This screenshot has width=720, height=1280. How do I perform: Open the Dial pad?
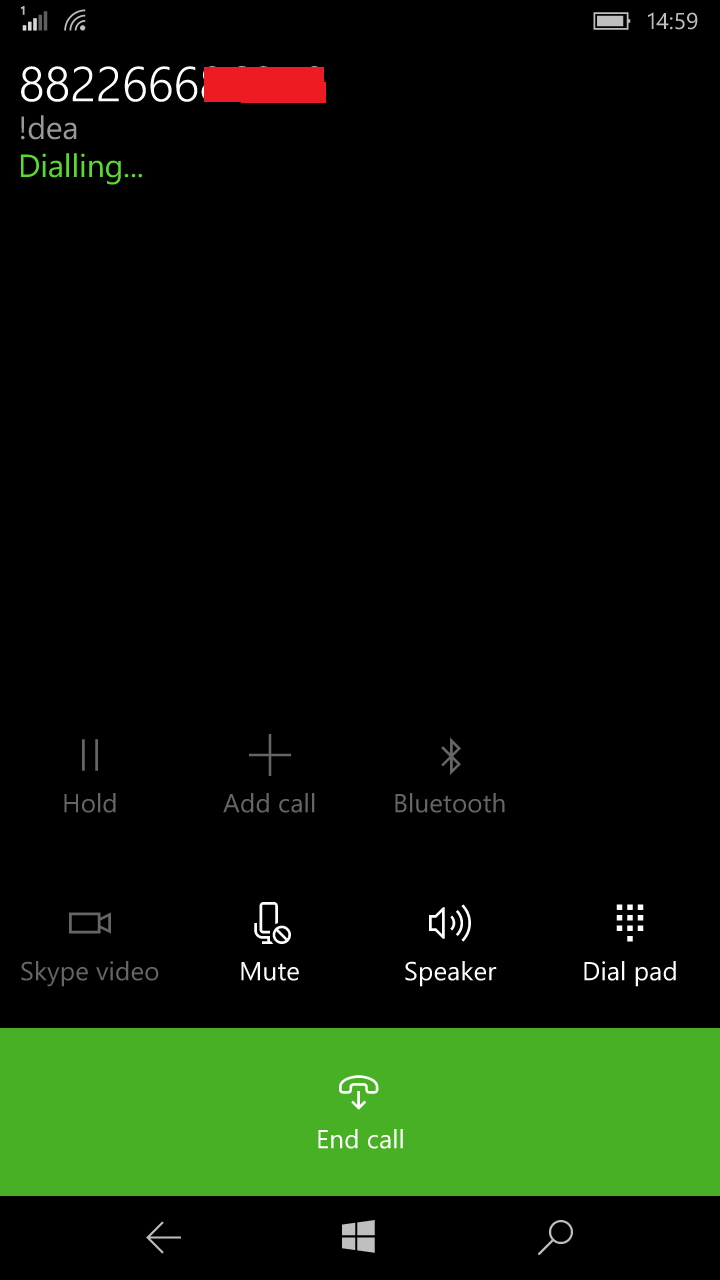coord(630,941)
